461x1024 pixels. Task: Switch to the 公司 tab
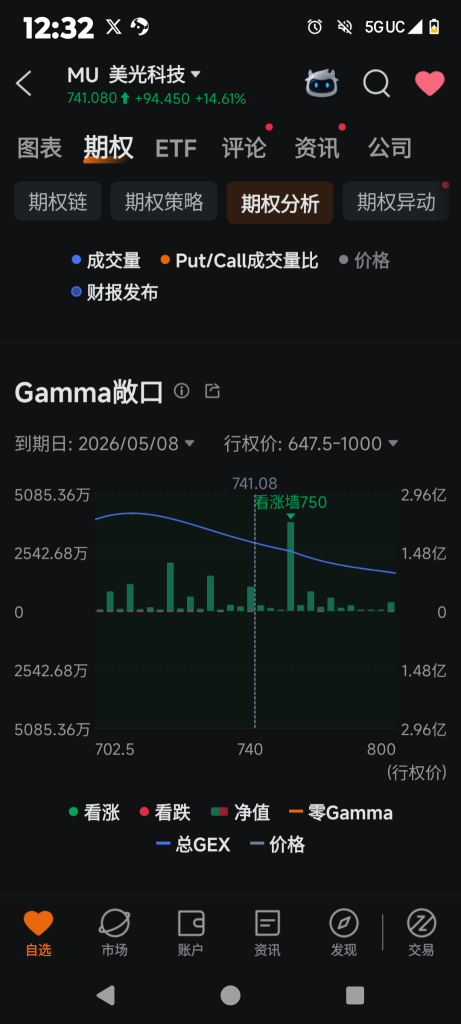[390, 148]
